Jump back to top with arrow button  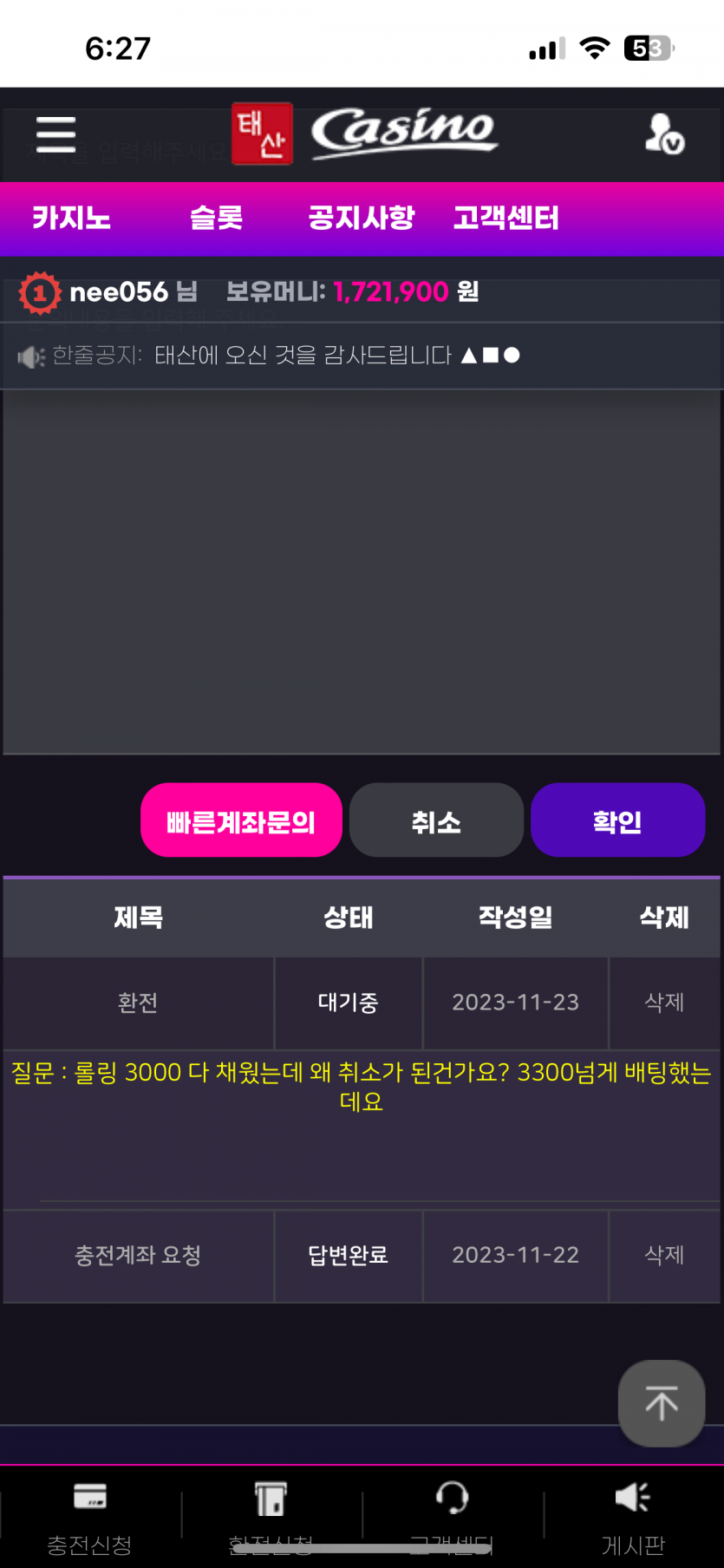662,1403
